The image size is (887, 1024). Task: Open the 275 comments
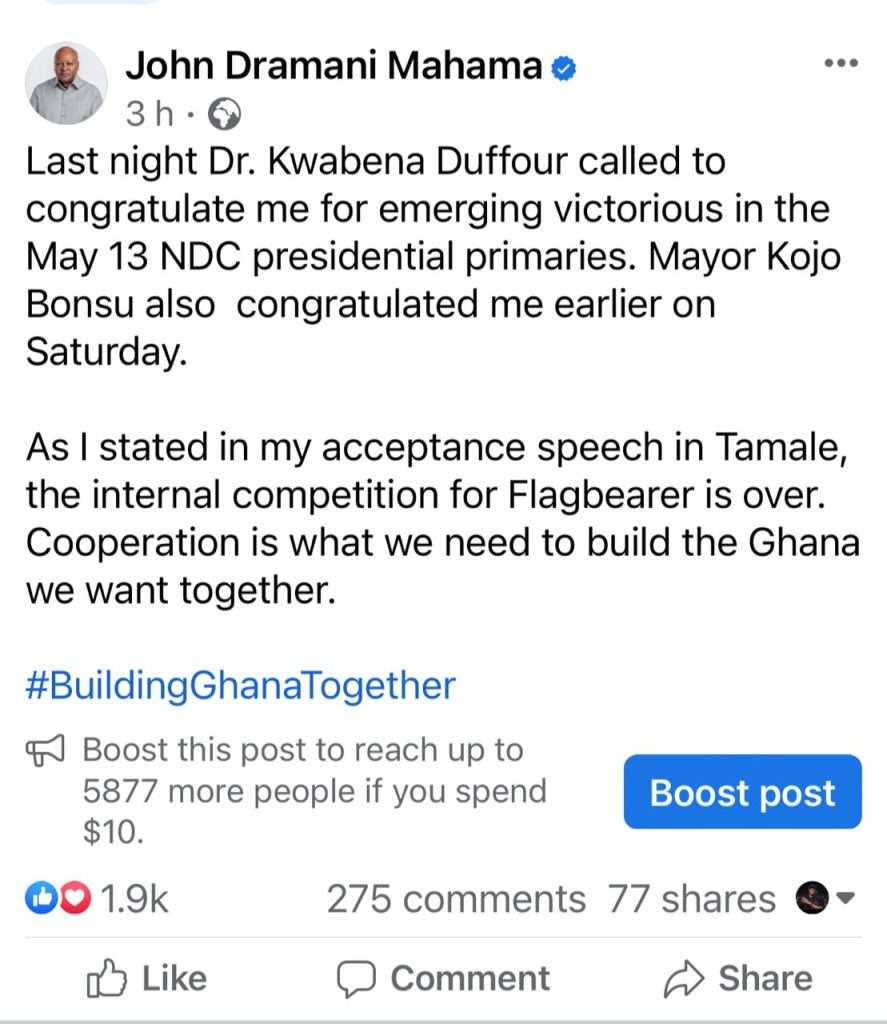(x=456, y=899)
